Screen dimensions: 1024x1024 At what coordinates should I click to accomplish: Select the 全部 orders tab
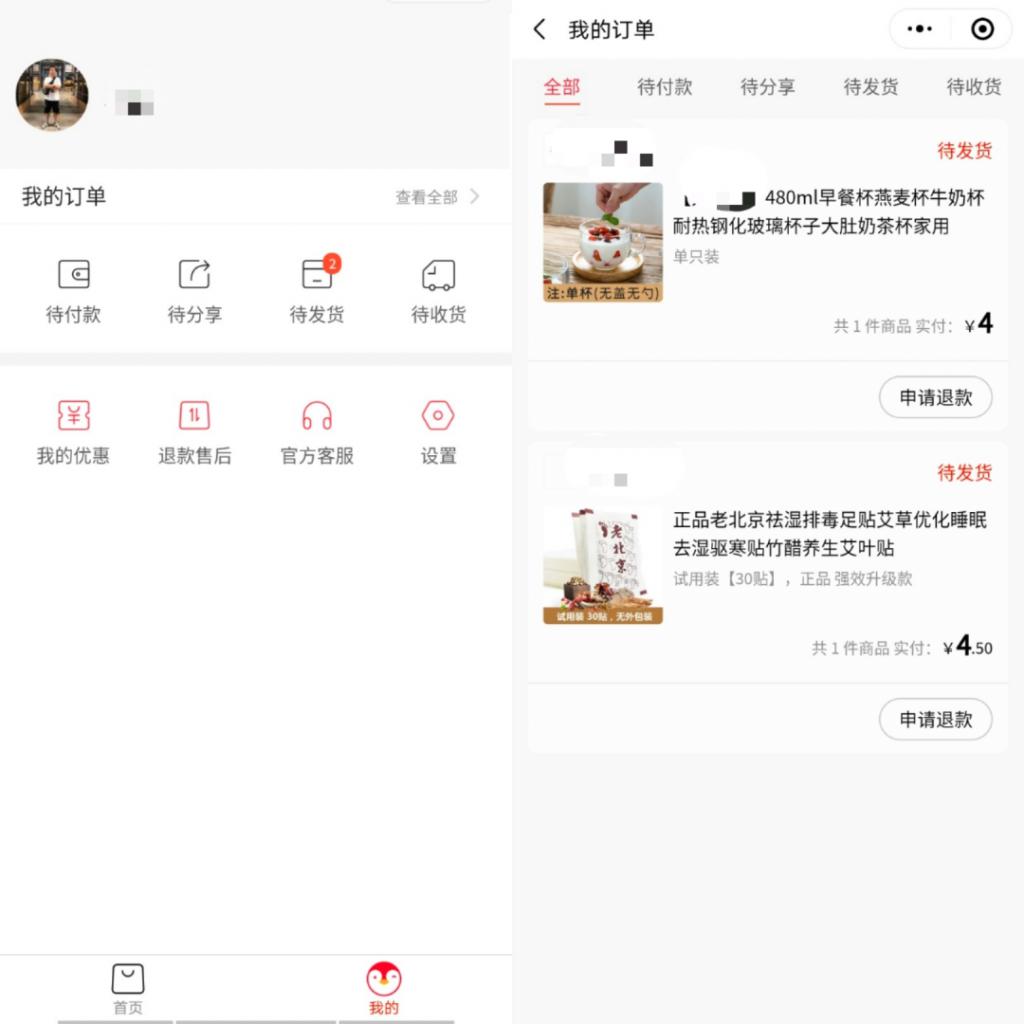tap(562, 87)
